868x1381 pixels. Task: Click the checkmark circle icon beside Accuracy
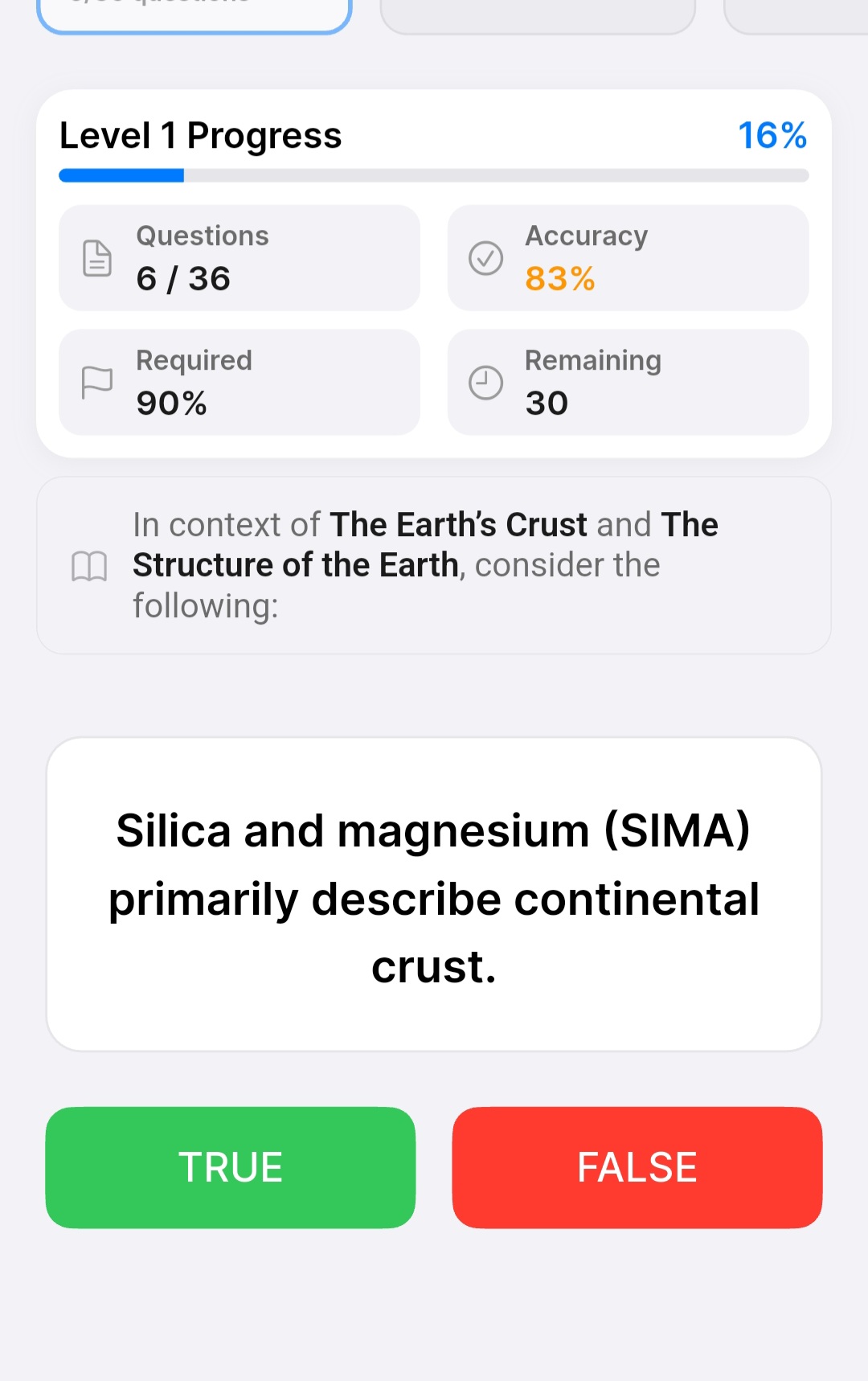click(x=485, y=258)
